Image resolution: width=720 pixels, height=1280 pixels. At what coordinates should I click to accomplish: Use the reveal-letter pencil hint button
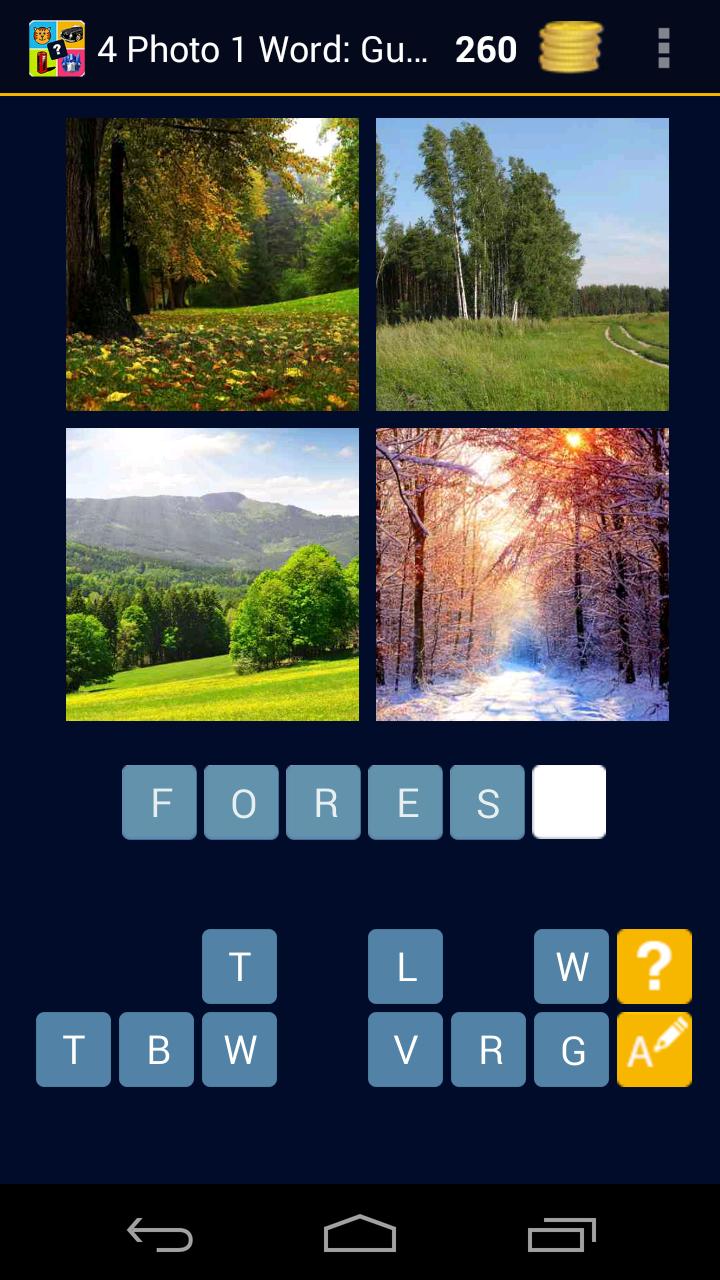coord(654,1049)
